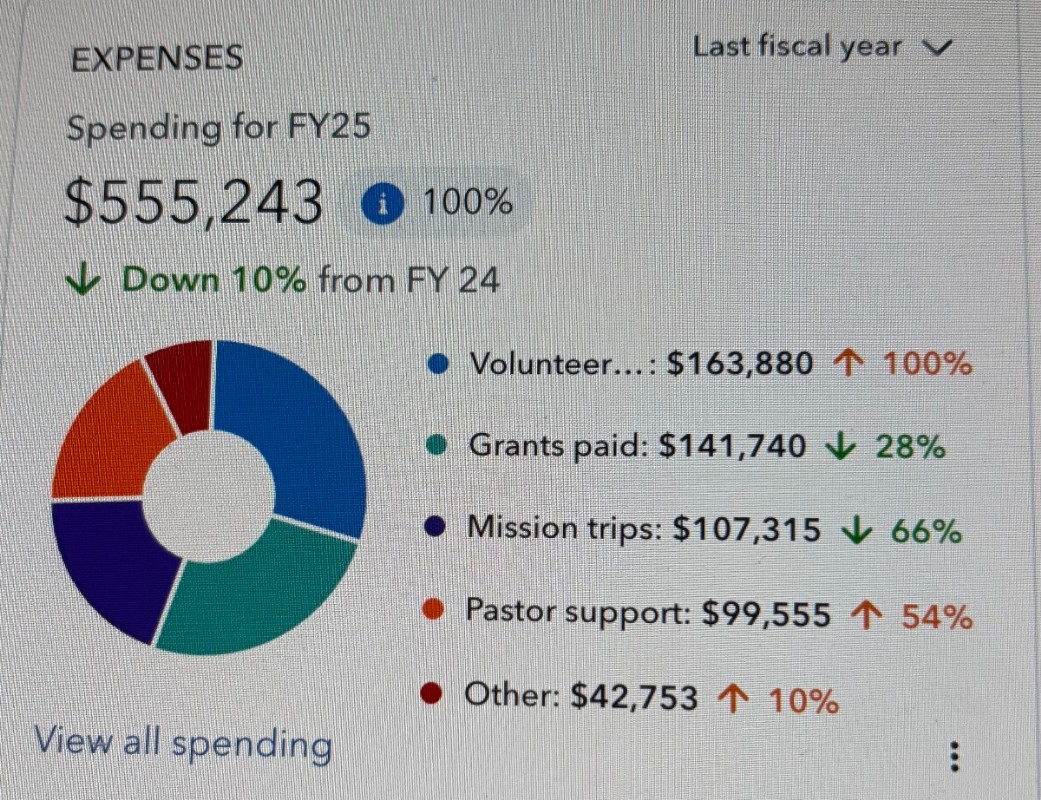Open the Last fiscal year dropdown

click(820, 47)
